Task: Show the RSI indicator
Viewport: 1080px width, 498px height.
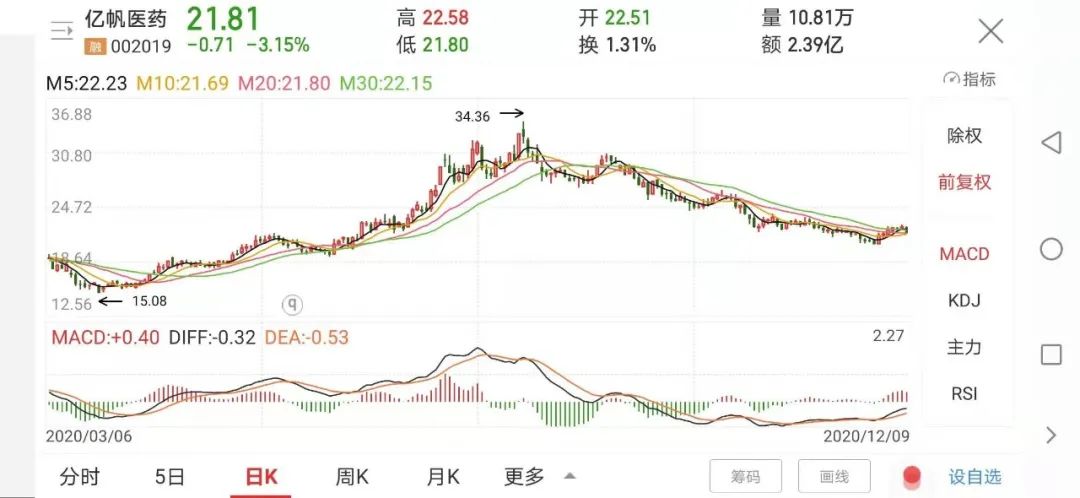Action: 964,393
